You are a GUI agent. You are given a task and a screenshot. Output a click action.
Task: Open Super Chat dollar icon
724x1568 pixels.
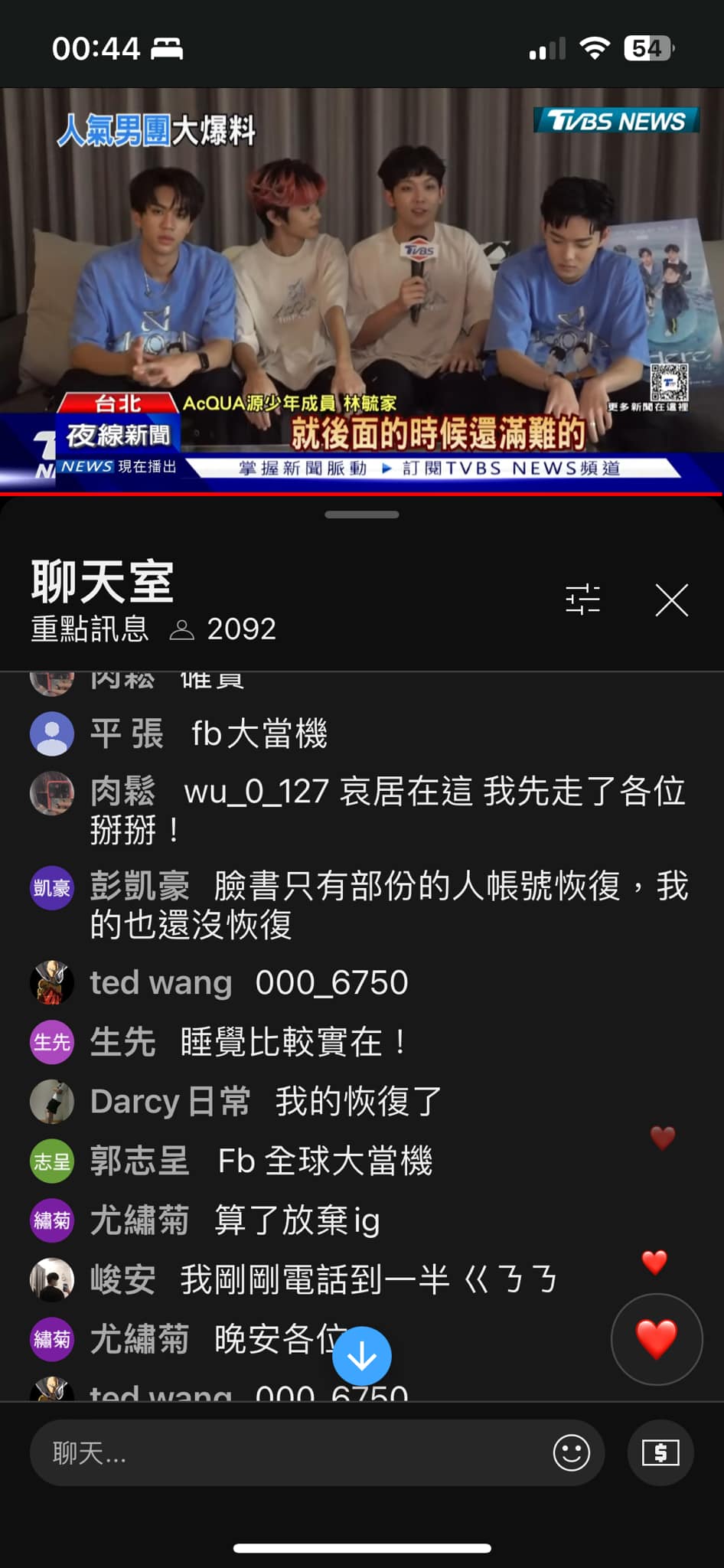[660, 1452]
